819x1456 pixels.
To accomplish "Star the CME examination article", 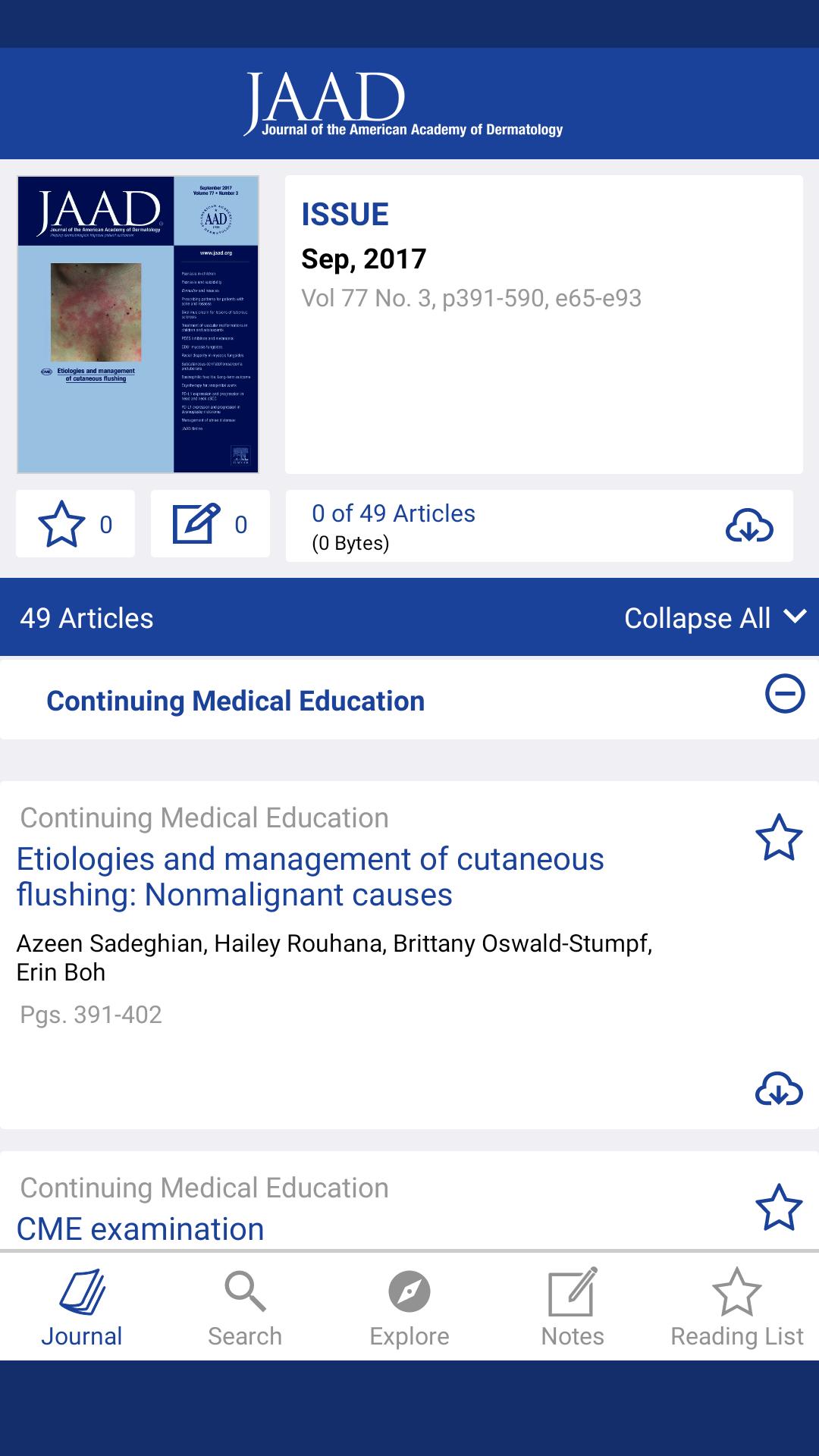I will tap(778, 1207).
